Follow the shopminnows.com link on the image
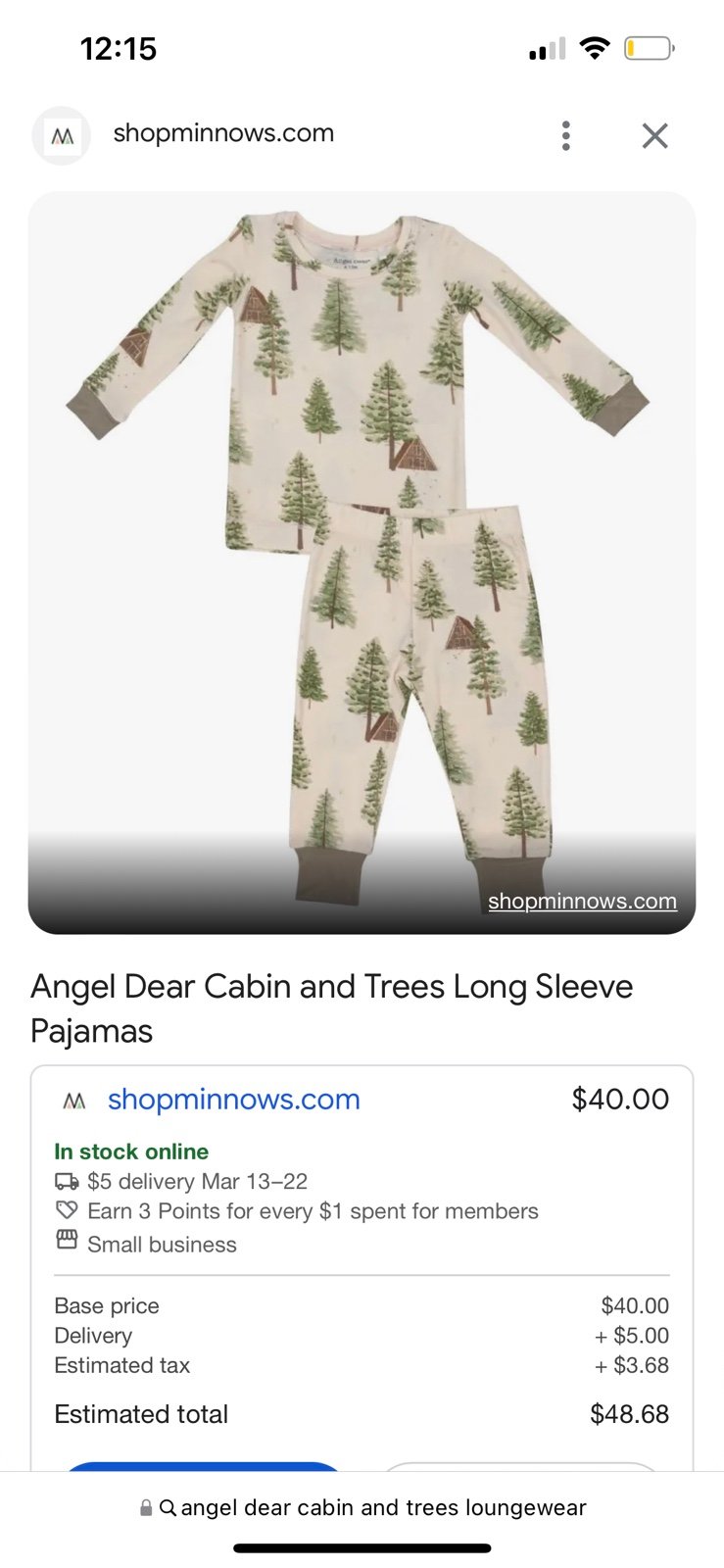The width and height of the screenshot is (724, 1568). [582, 901]
